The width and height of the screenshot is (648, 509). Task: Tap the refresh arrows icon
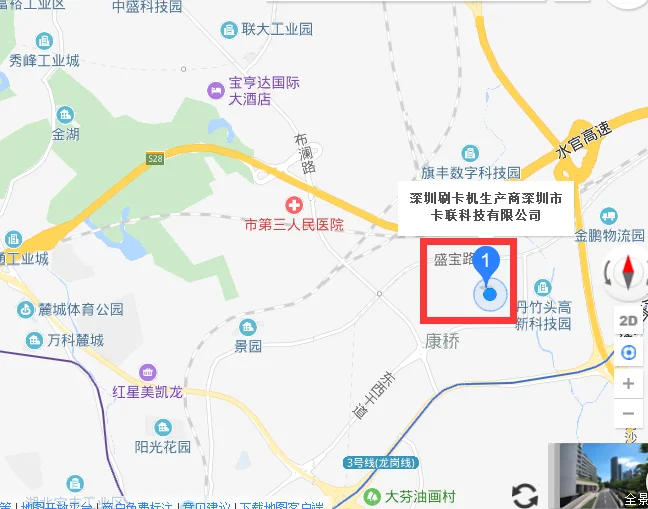click(525, 495)
